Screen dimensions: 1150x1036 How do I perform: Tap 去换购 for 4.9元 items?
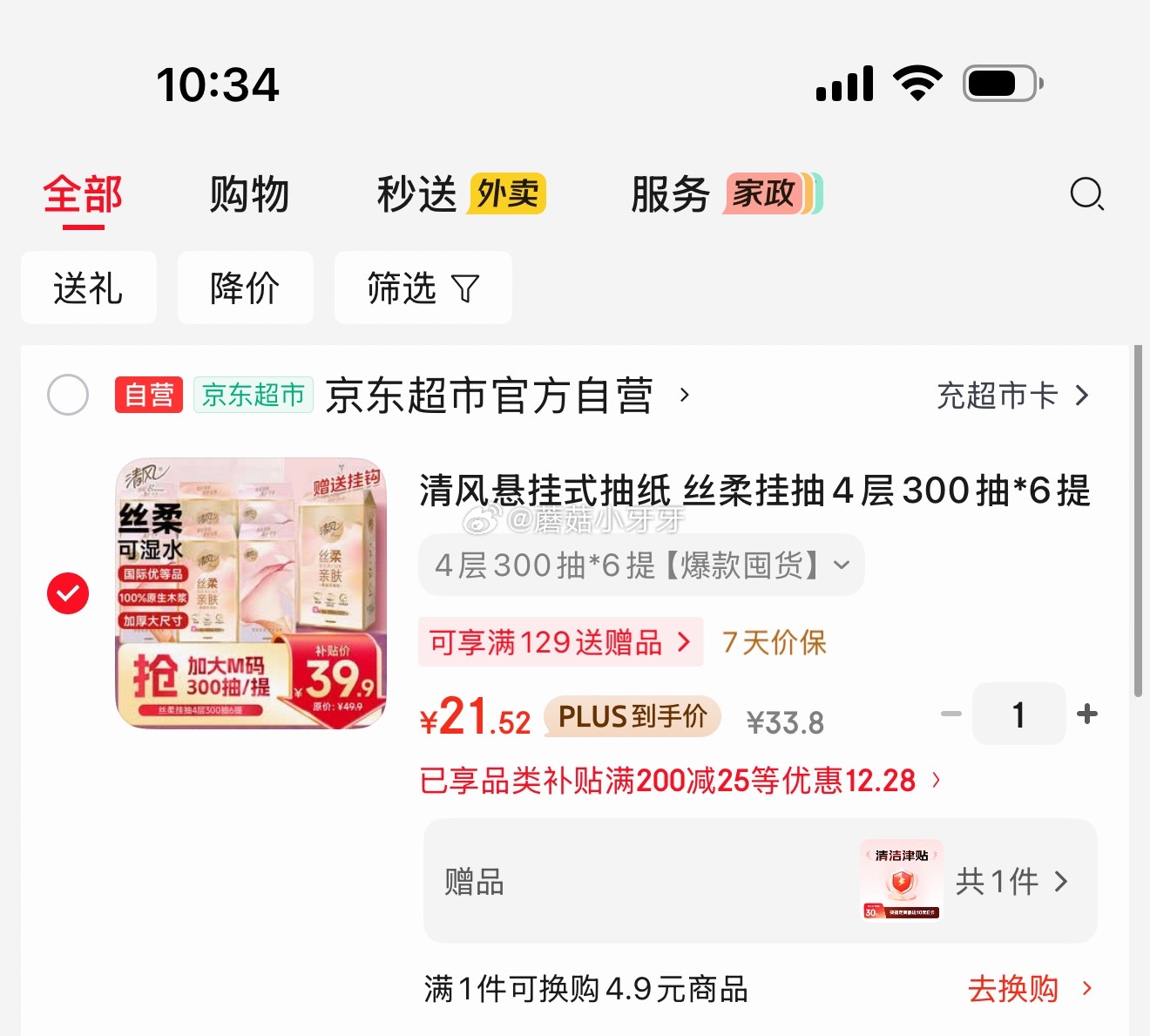(x=1028, y=988)
